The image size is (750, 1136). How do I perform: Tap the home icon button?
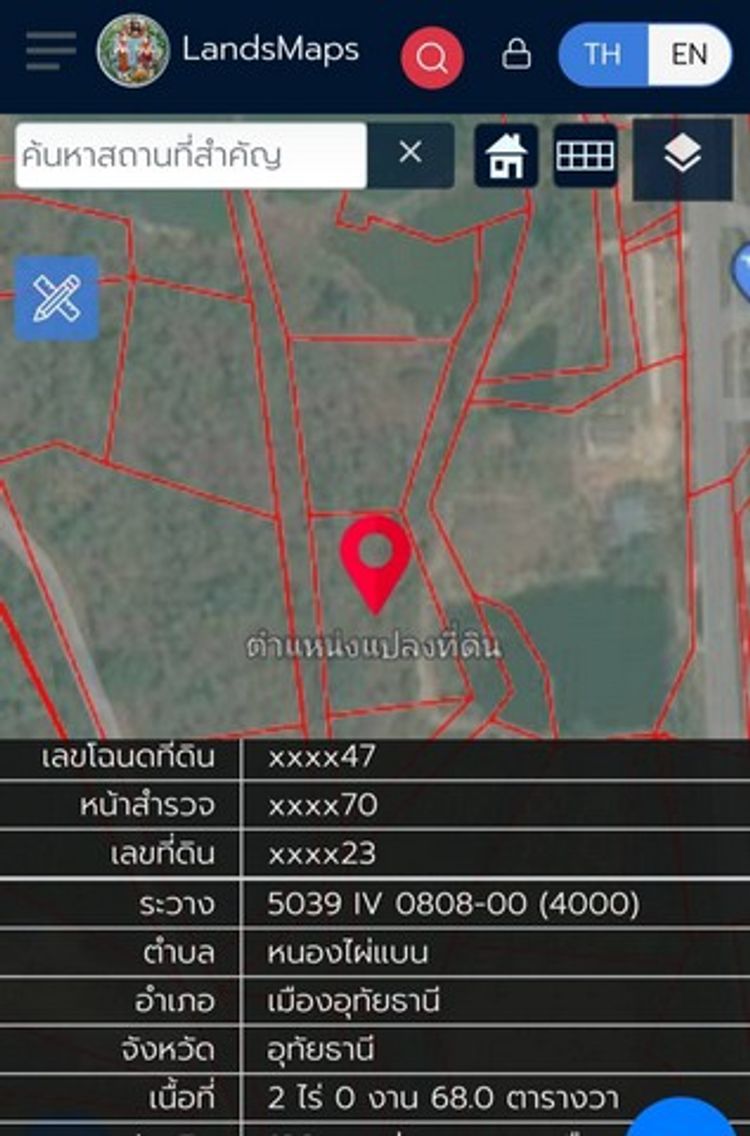506,156
